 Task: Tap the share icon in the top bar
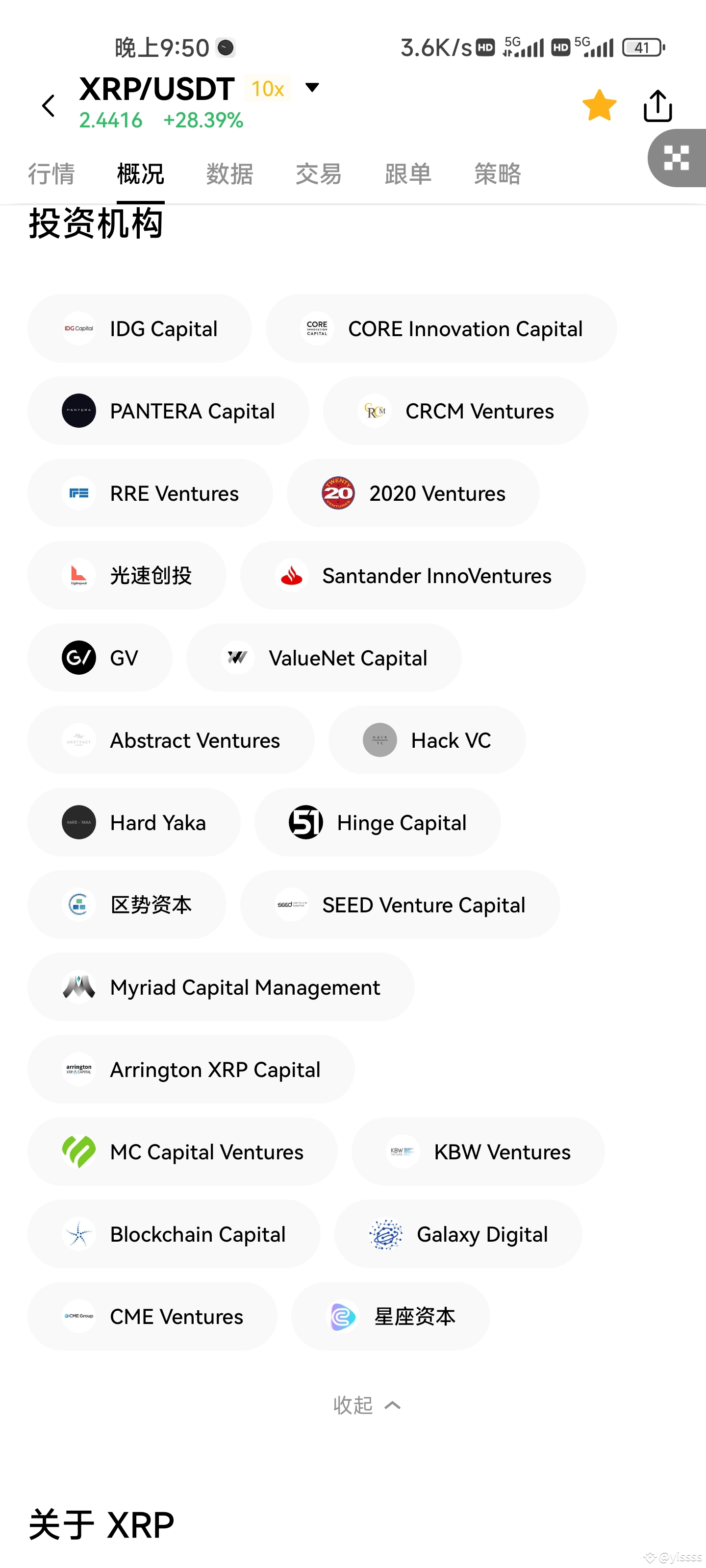click(x=658, y=105)
